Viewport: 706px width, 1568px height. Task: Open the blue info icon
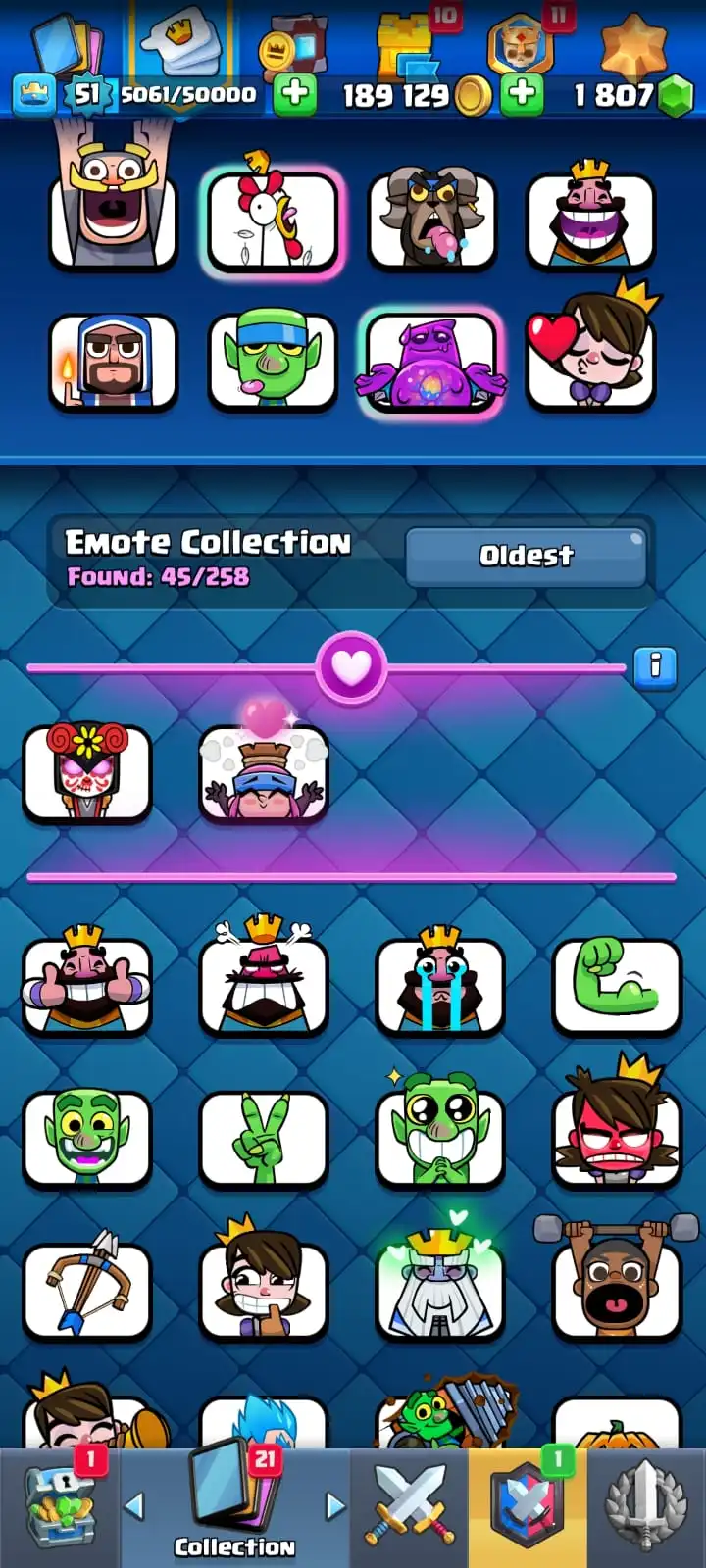pos(655,667)
